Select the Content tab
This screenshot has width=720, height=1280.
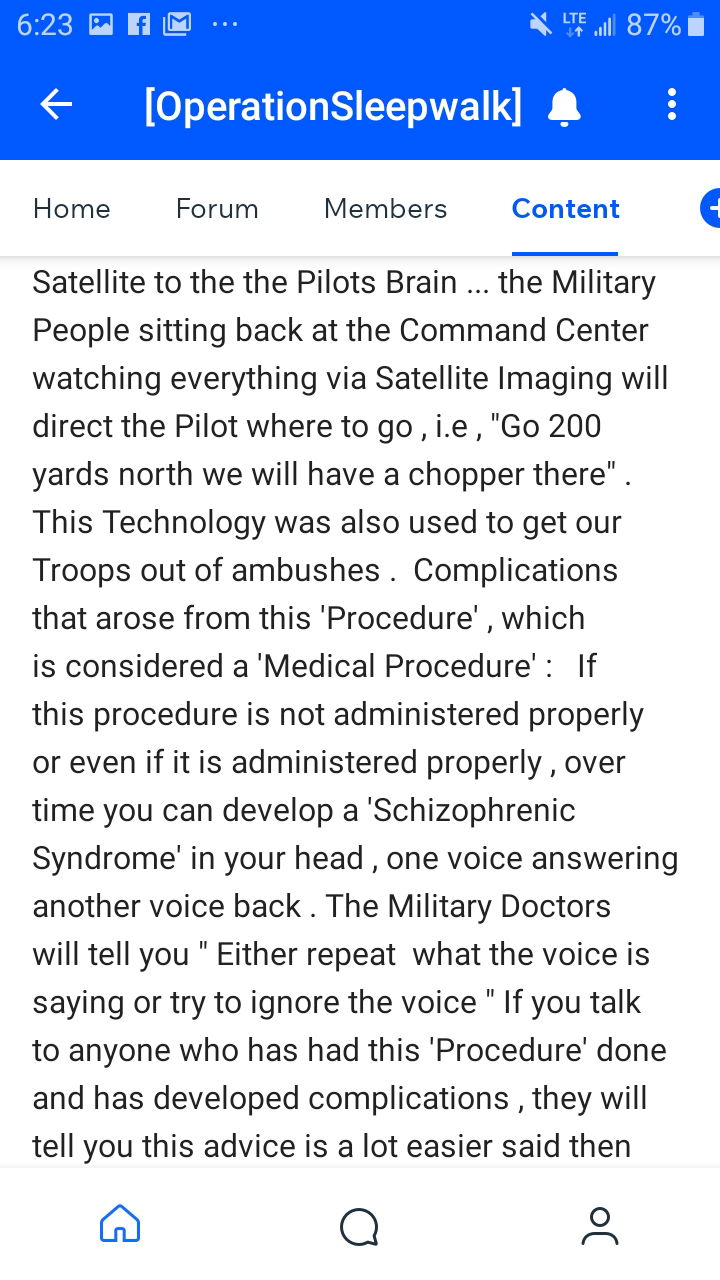(565, 208)
